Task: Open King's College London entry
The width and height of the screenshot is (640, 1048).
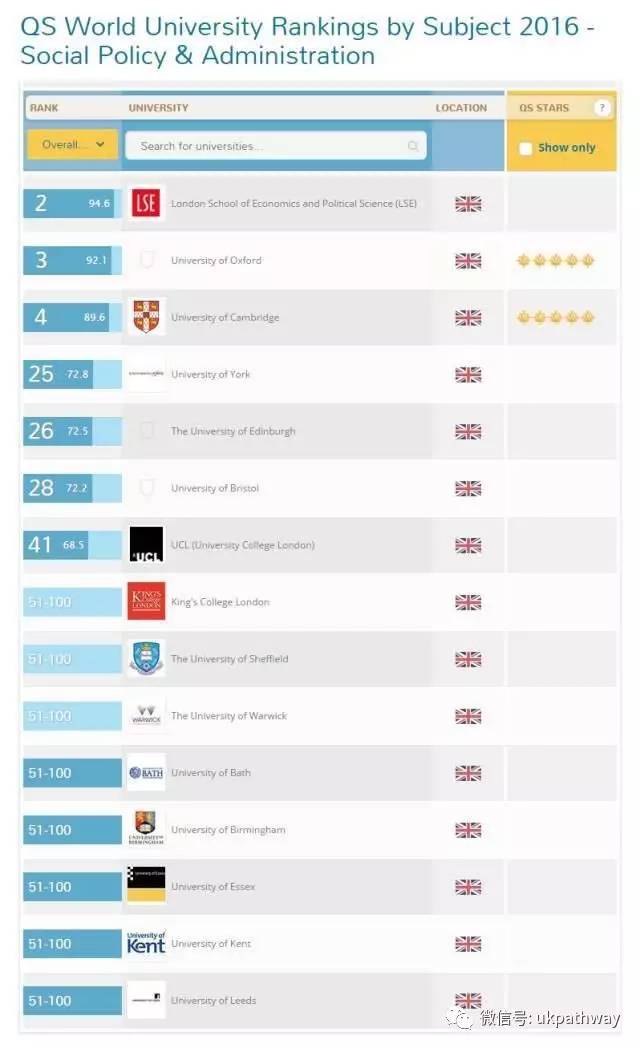Action: pos(220,602)
